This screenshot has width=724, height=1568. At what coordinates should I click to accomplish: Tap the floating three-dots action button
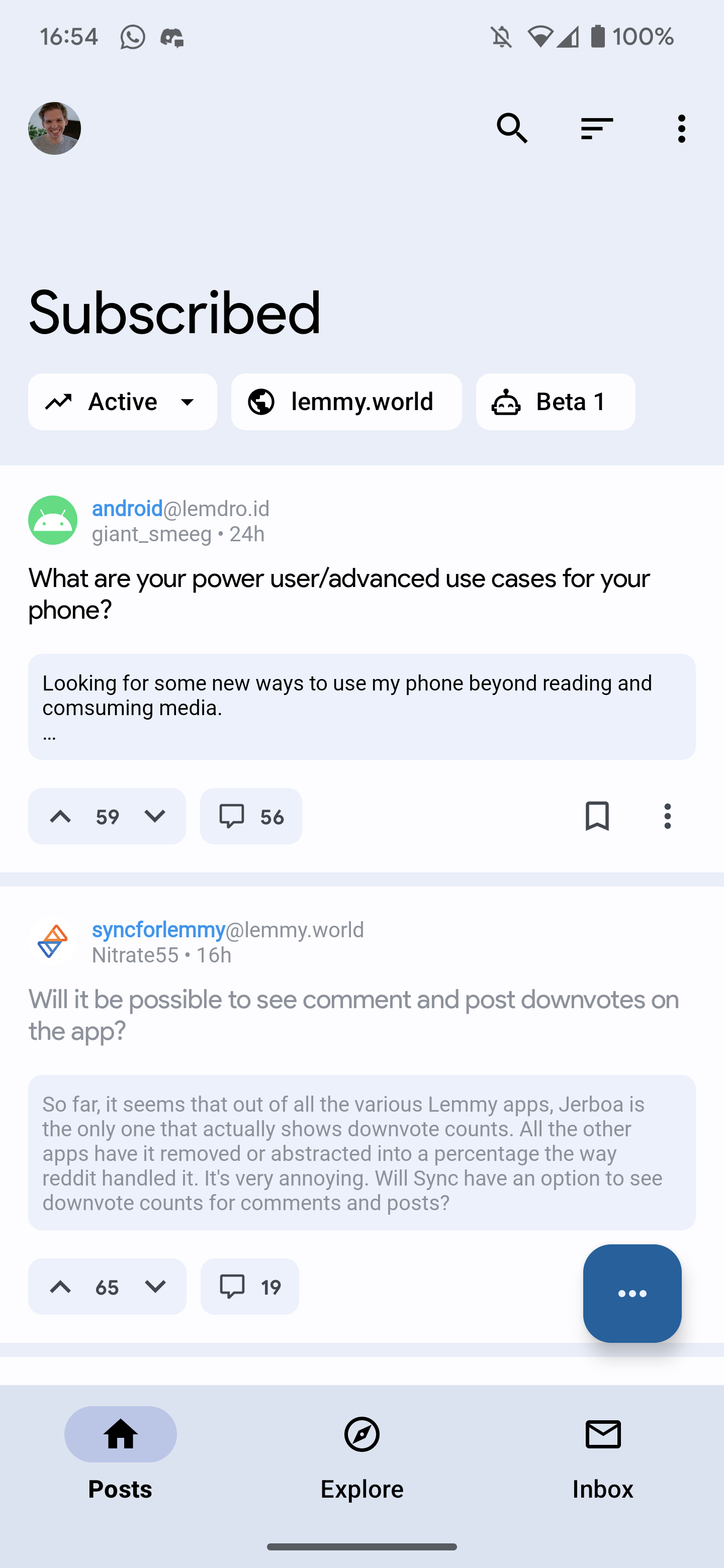tap(632, 1293)
